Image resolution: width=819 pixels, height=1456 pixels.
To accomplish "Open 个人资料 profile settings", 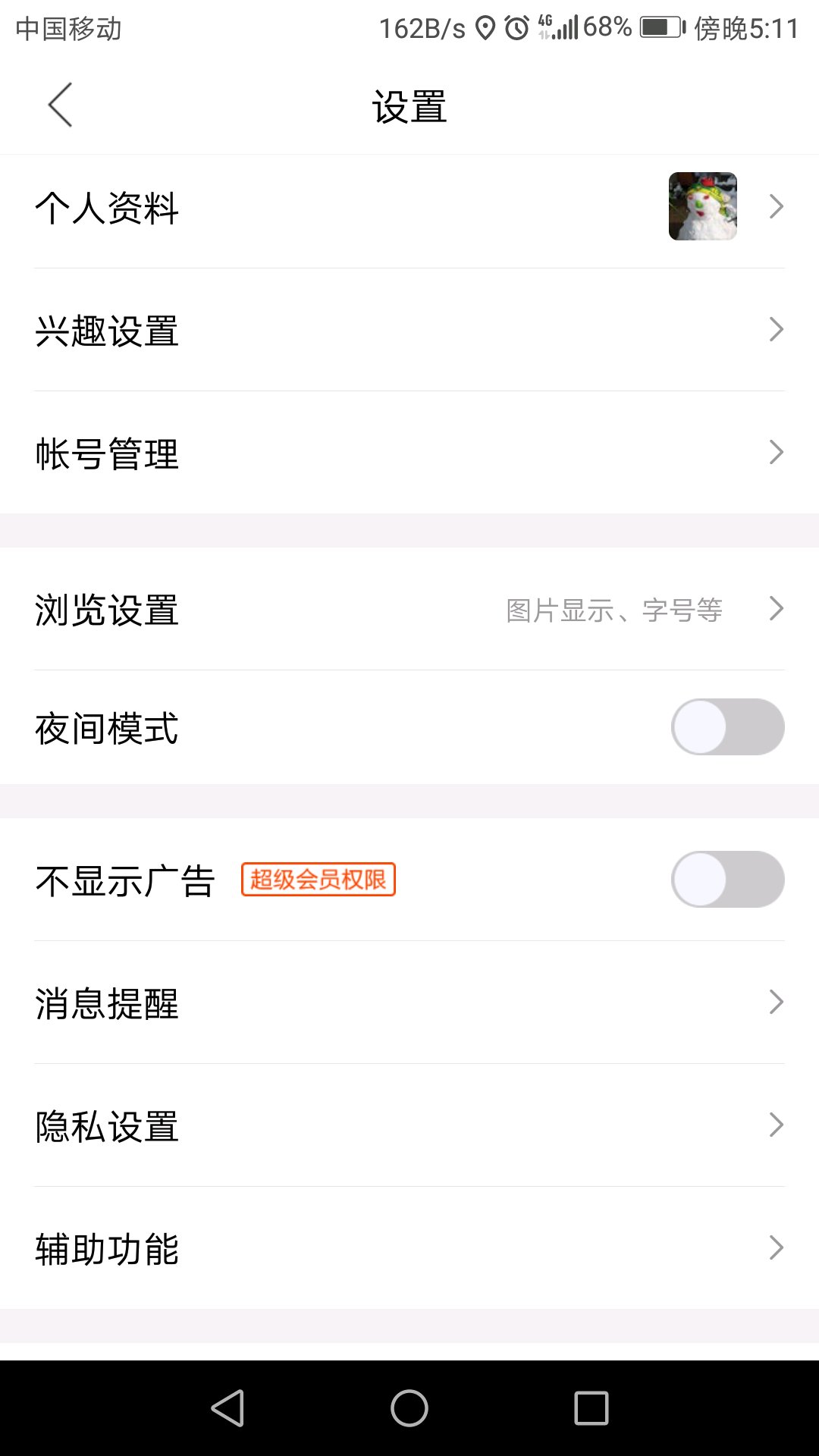I will (409, 207).
